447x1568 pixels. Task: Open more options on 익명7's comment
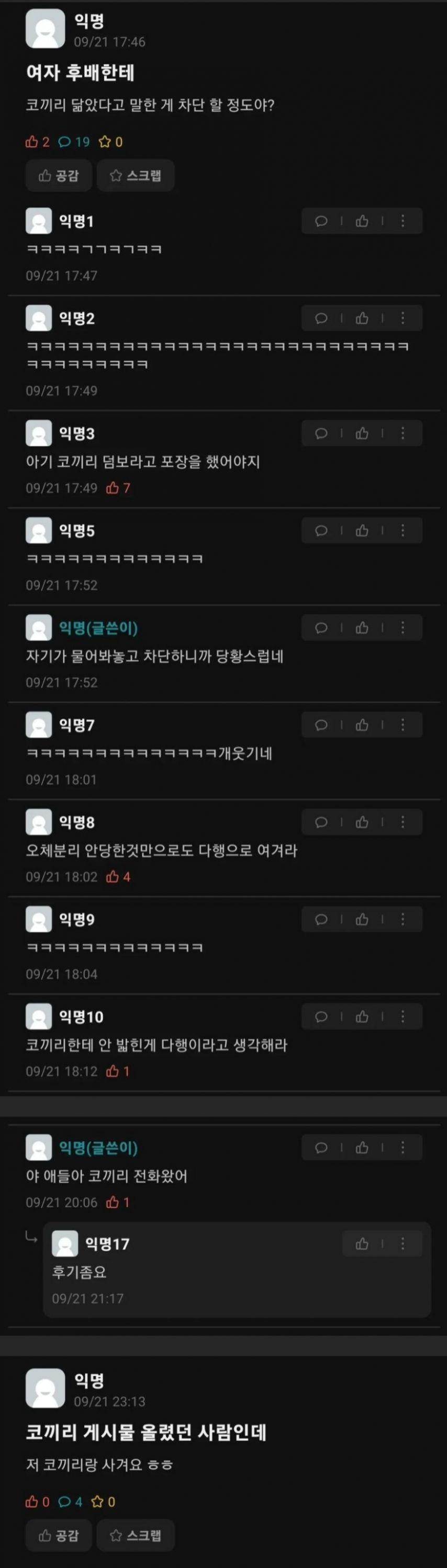coord(403,725)
